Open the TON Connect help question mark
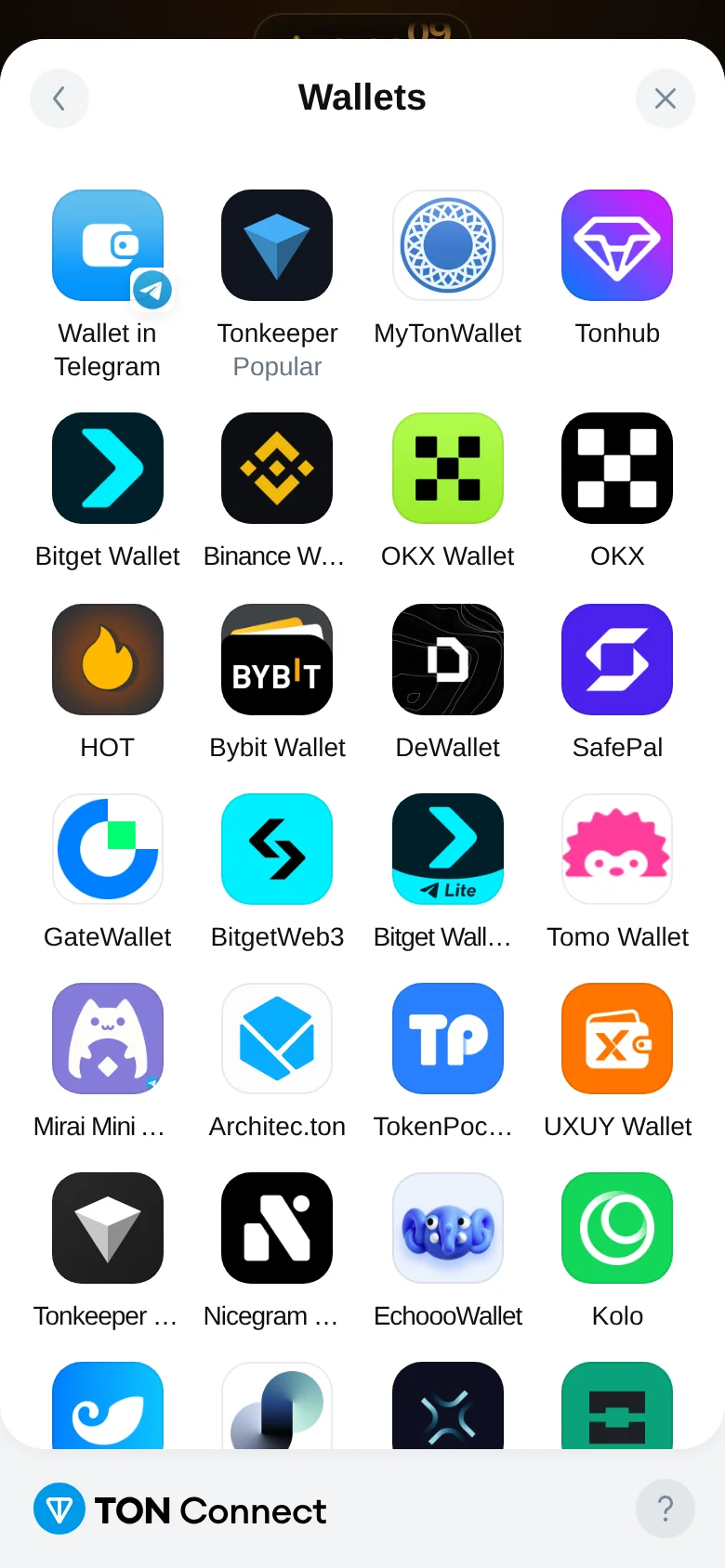The image size is (725, 1568). point(666,1509)
